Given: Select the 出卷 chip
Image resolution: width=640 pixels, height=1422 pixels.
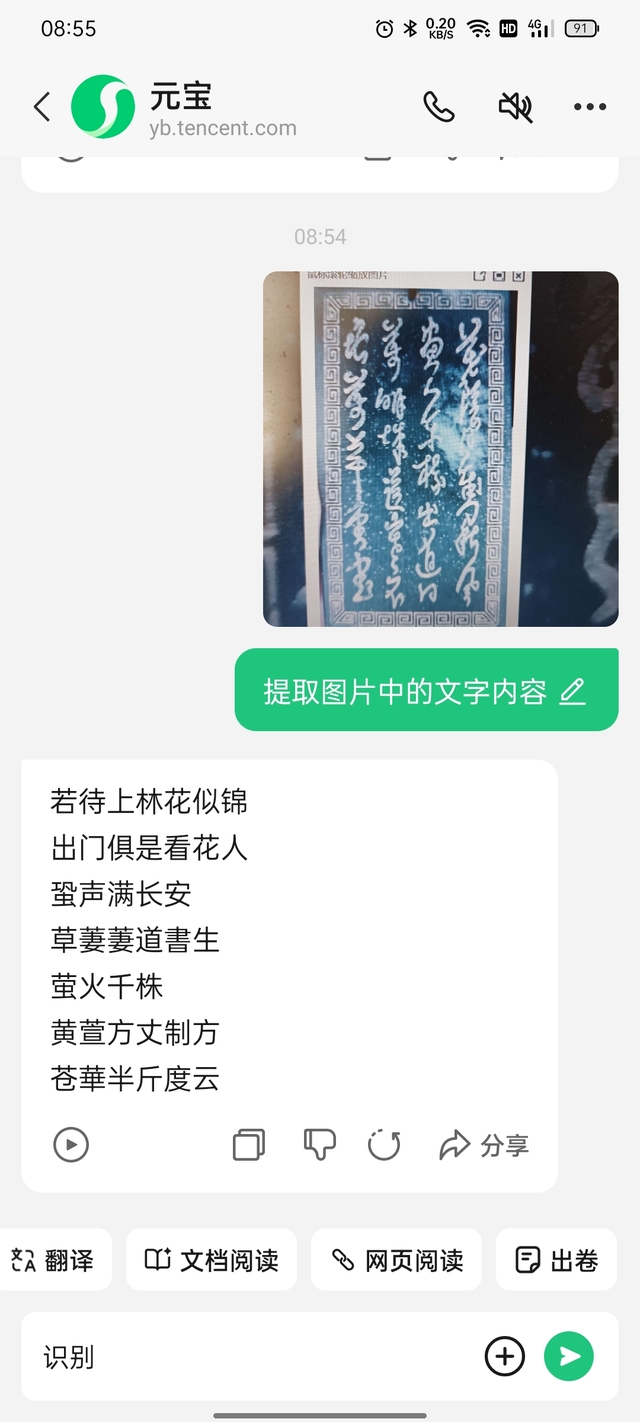Looking at the screenshot, I should coord(556,1260).
